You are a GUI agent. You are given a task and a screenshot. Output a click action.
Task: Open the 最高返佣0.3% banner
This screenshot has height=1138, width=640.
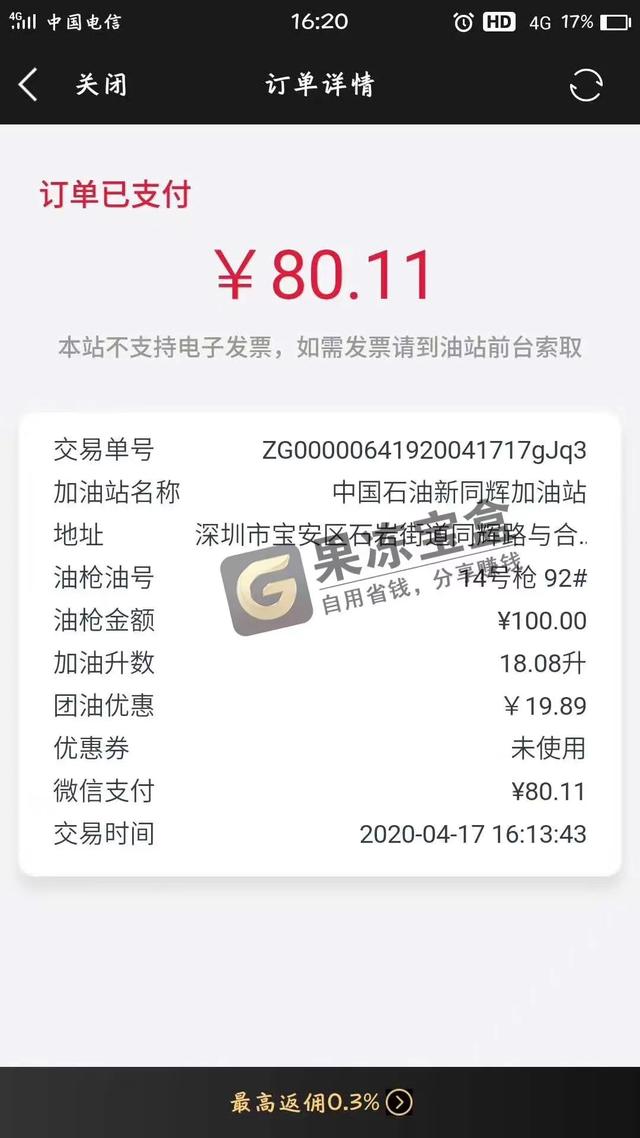[x=320, y=1103]
